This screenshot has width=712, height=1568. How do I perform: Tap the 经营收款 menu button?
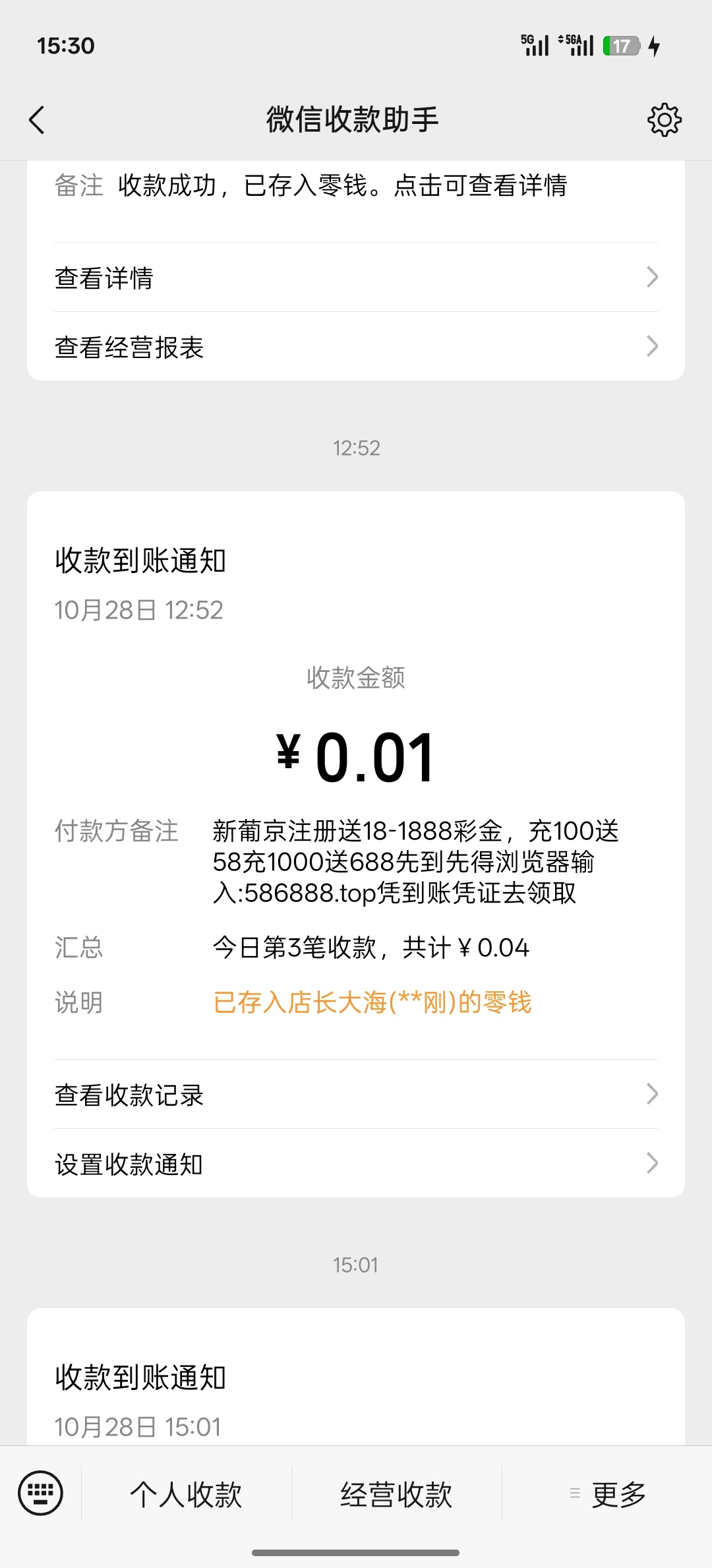click(x=396, y=1494)
